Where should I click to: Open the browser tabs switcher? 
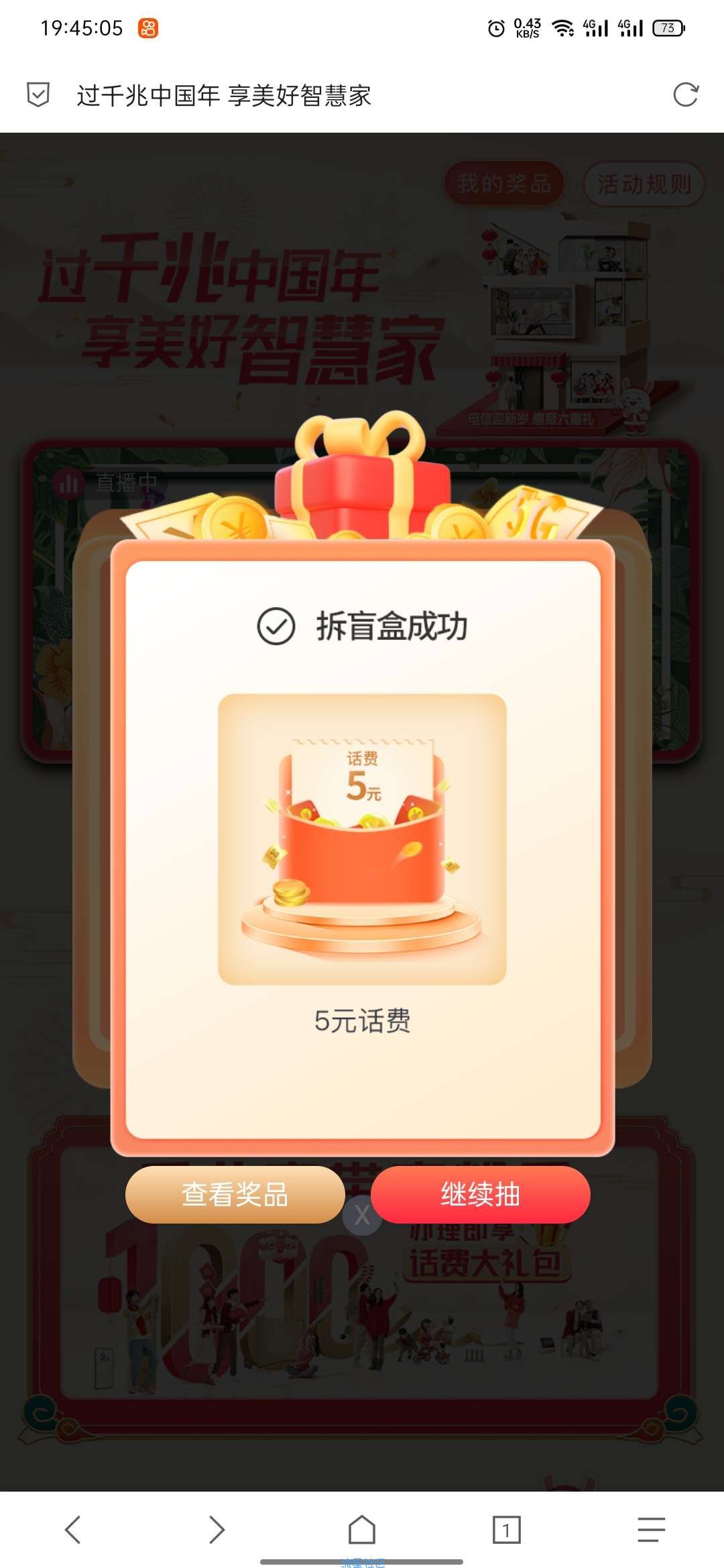pyautogui.click(x=506, y=1529)
